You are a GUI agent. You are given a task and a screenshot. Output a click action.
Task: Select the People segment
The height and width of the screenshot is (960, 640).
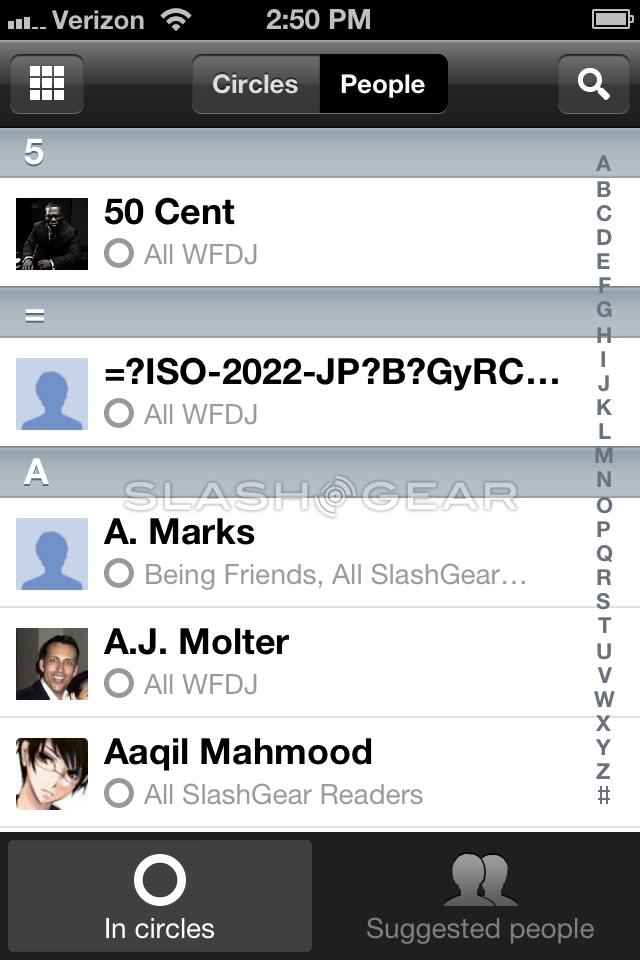pyautogui.click(x=383, y=84)
